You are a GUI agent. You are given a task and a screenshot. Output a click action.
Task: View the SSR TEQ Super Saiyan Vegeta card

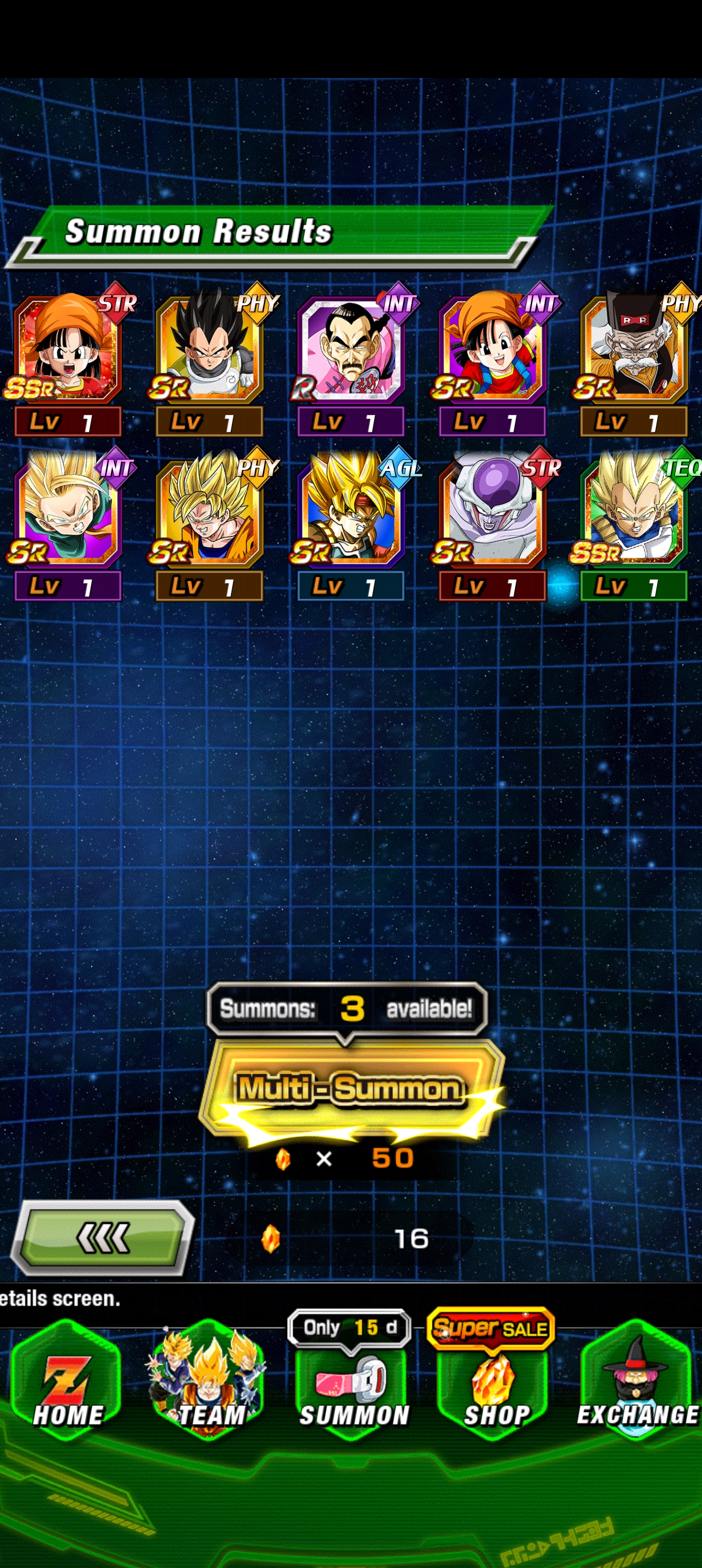click(633, 514)
